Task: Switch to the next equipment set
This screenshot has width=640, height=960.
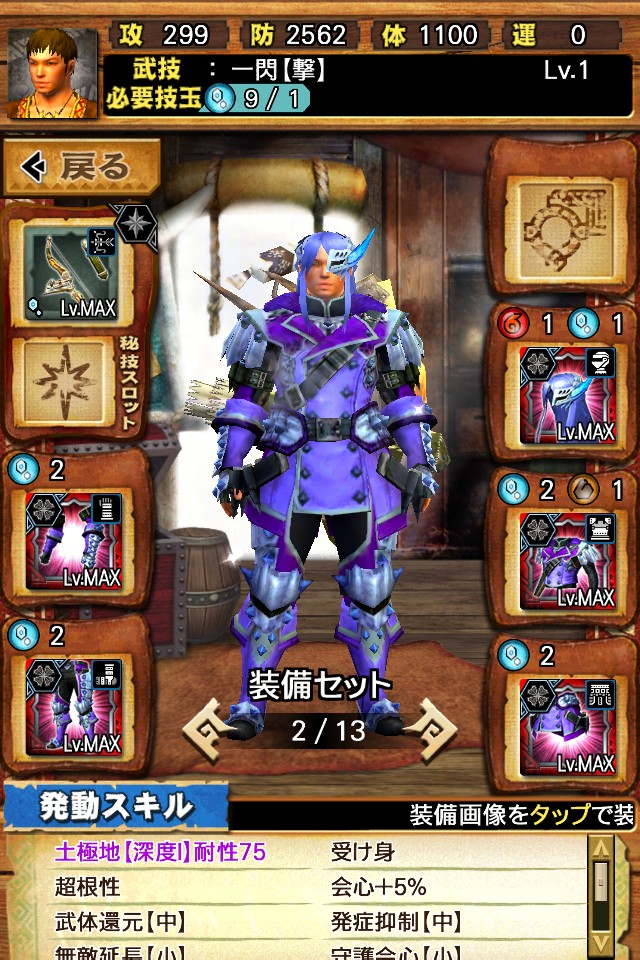Action: tap(432, 730)
